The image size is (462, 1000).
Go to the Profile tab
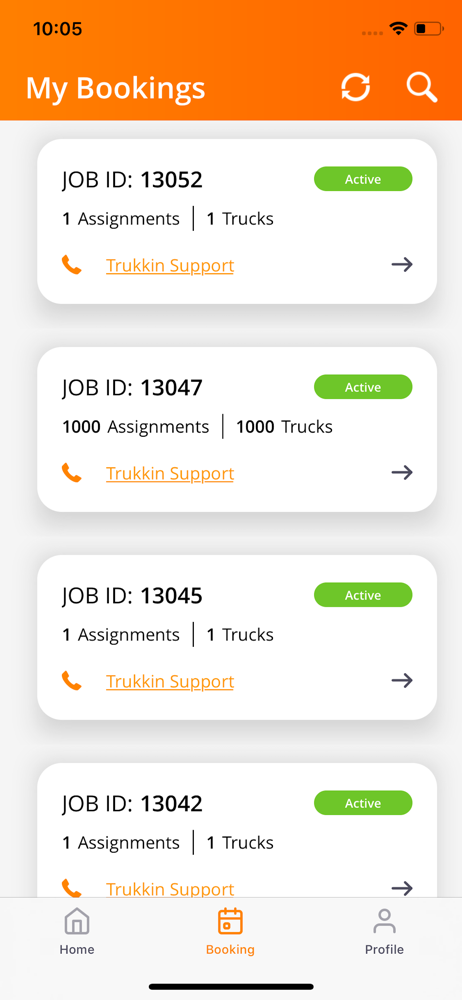point(384,931)
